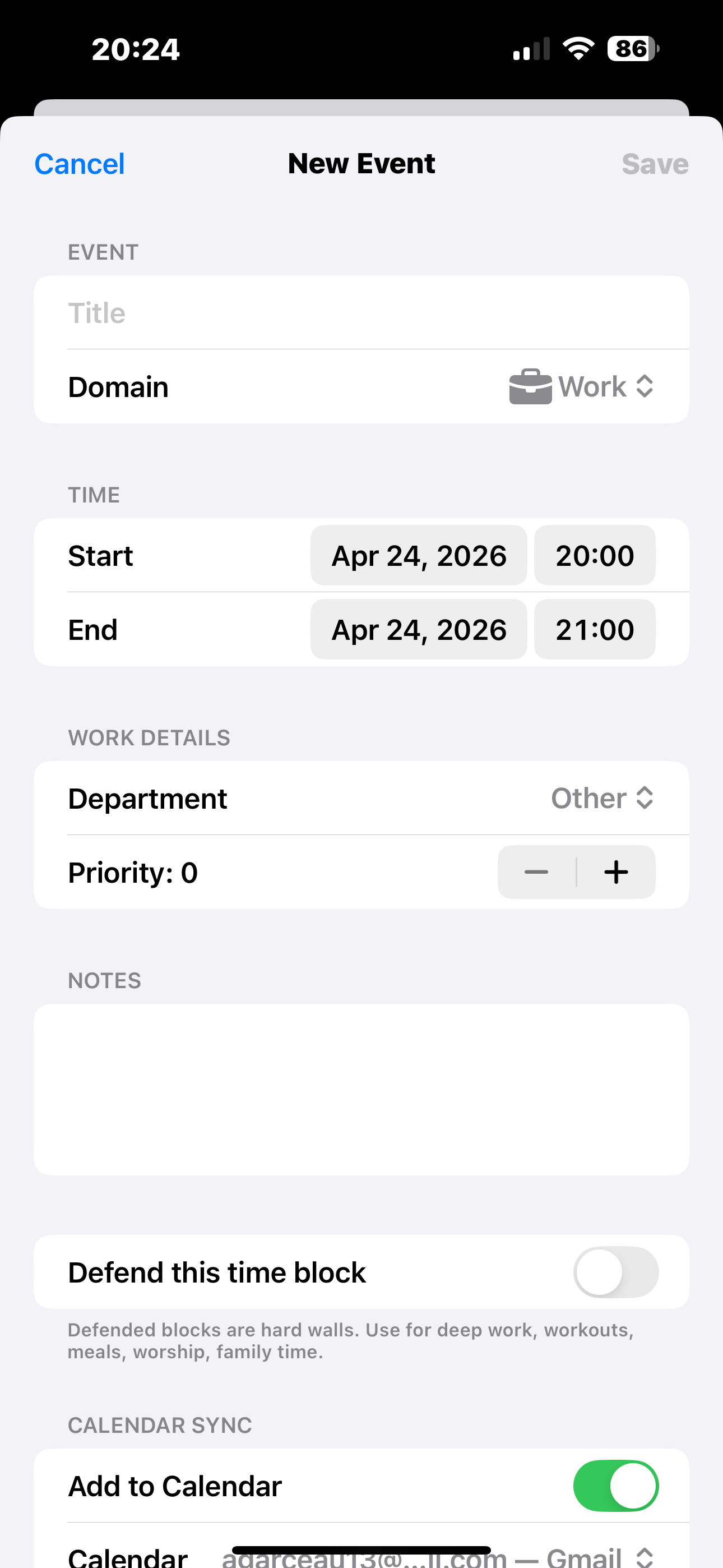This screenshot has width=723, height=1568.
Task: Select the Start date Apr 24, 2026
Action: pos(418,555)
